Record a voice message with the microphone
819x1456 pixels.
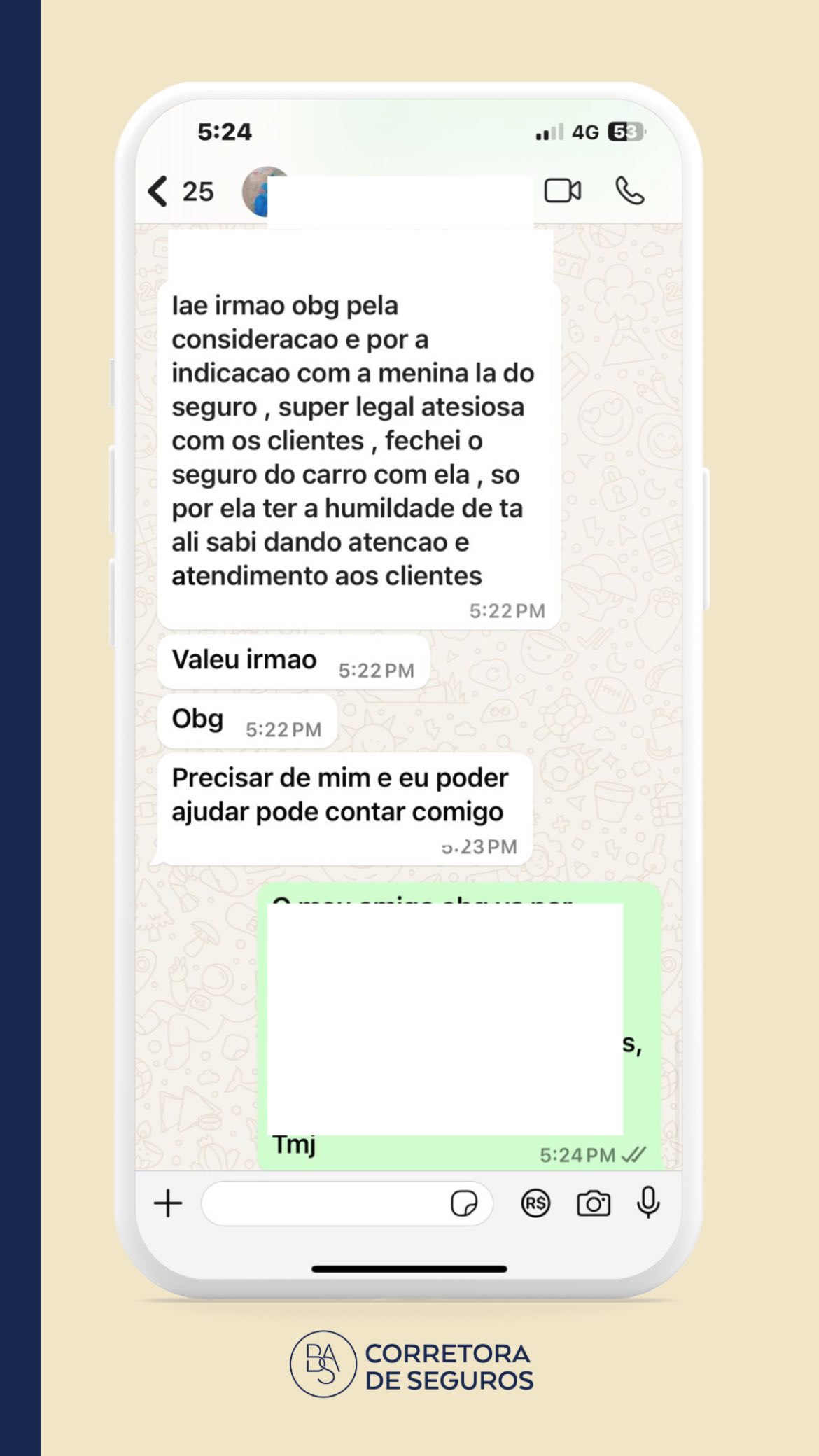pos(649,1203)
